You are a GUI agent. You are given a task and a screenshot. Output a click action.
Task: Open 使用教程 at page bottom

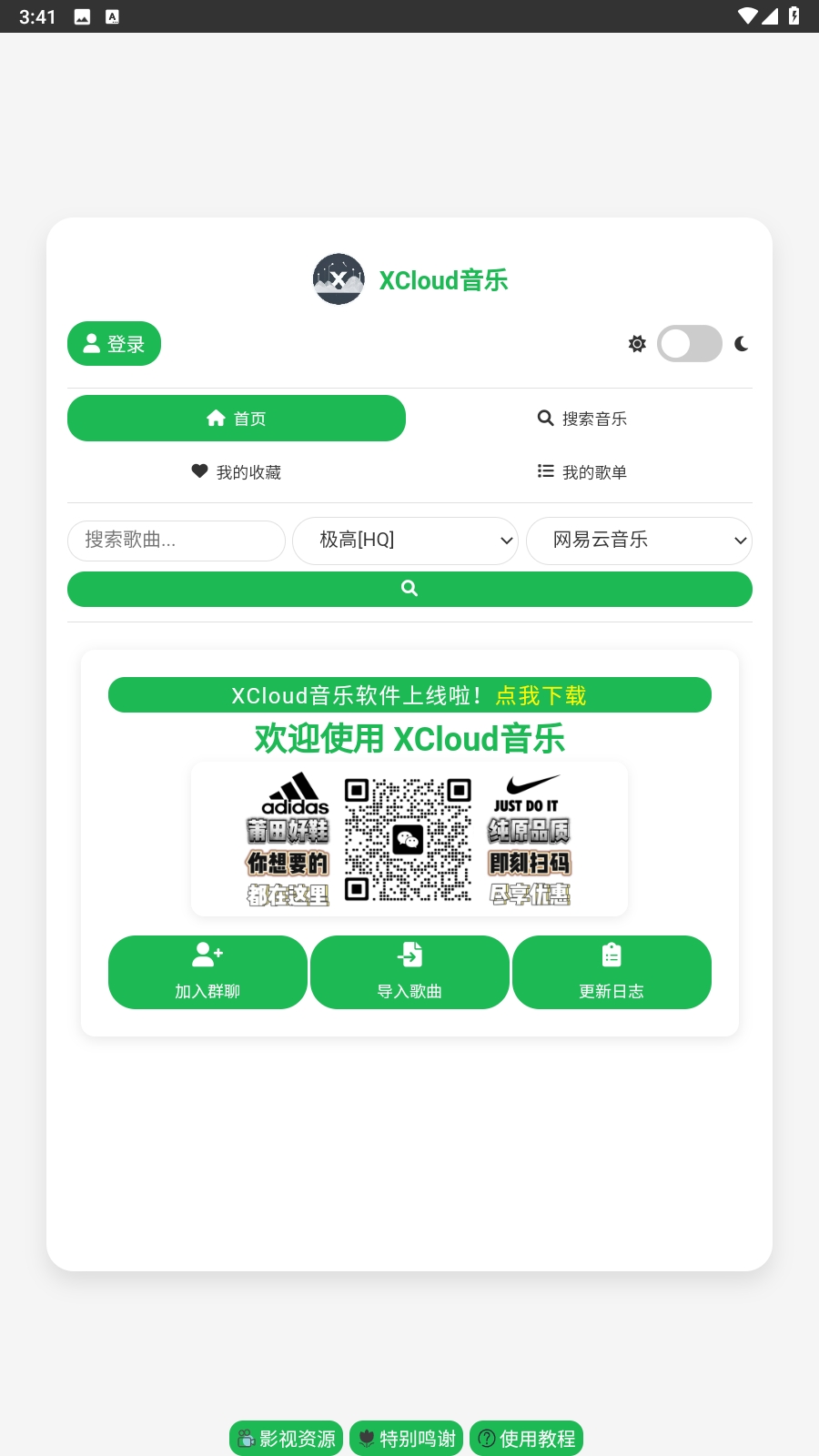[526, 1438]
